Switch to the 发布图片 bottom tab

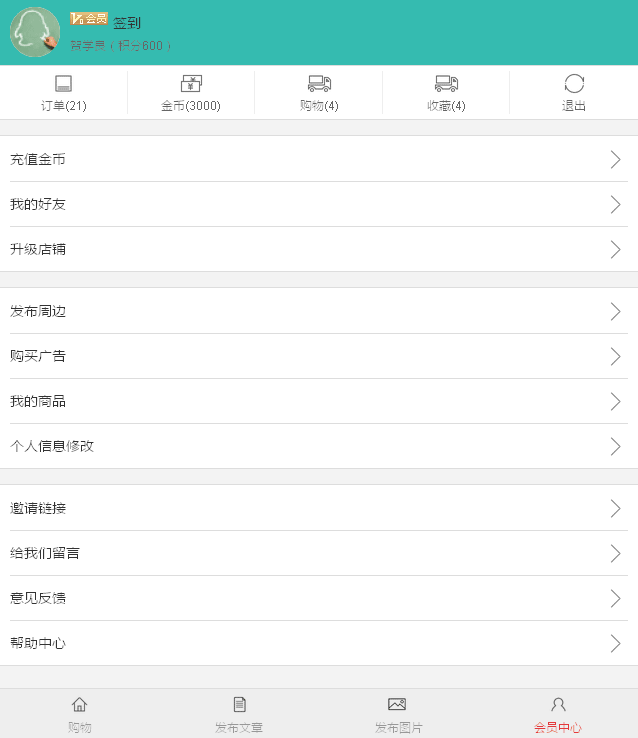[398, 714]
